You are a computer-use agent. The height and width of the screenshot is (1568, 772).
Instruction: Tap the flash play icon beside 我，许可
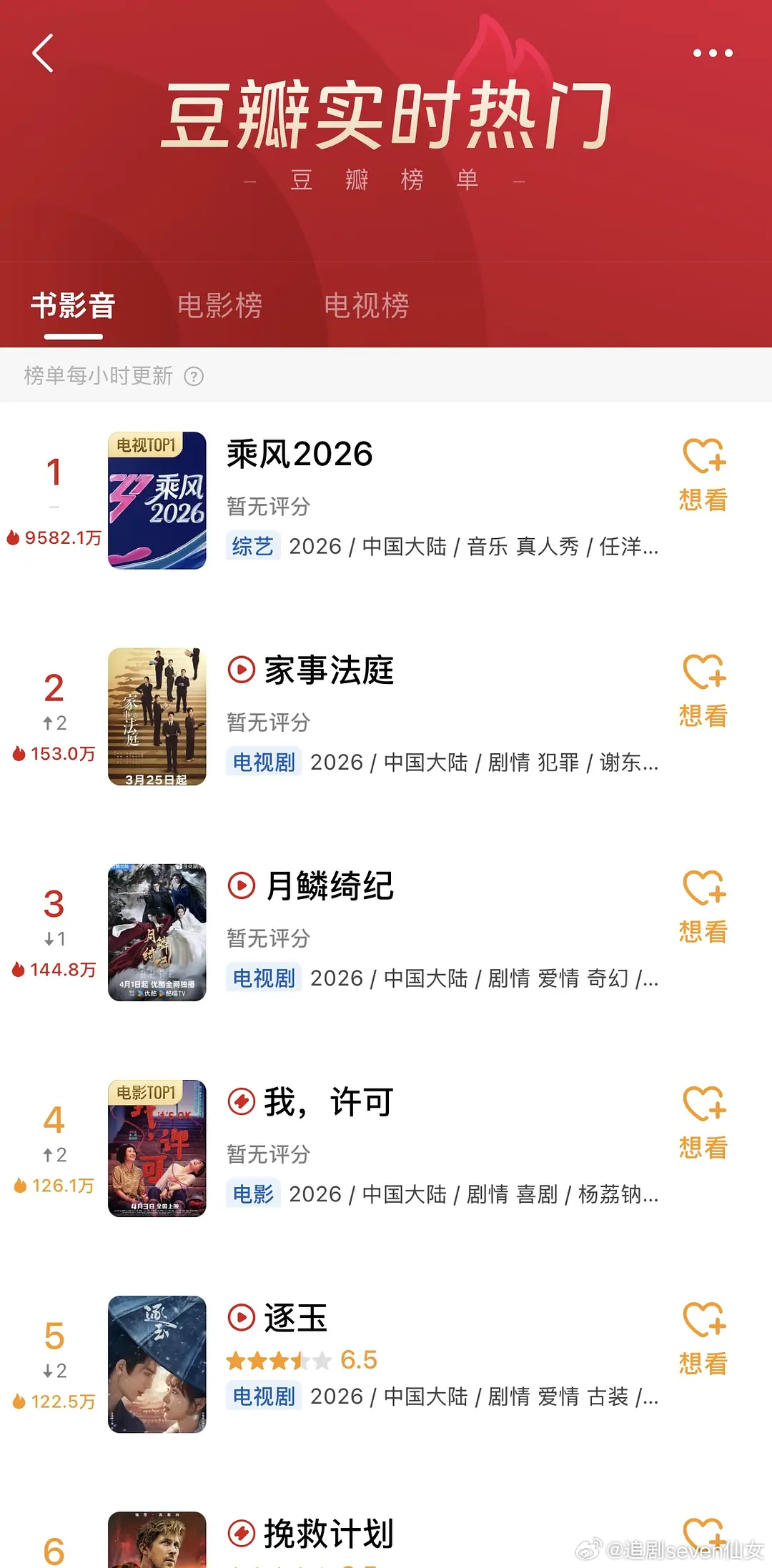(x=242, y=1101)
